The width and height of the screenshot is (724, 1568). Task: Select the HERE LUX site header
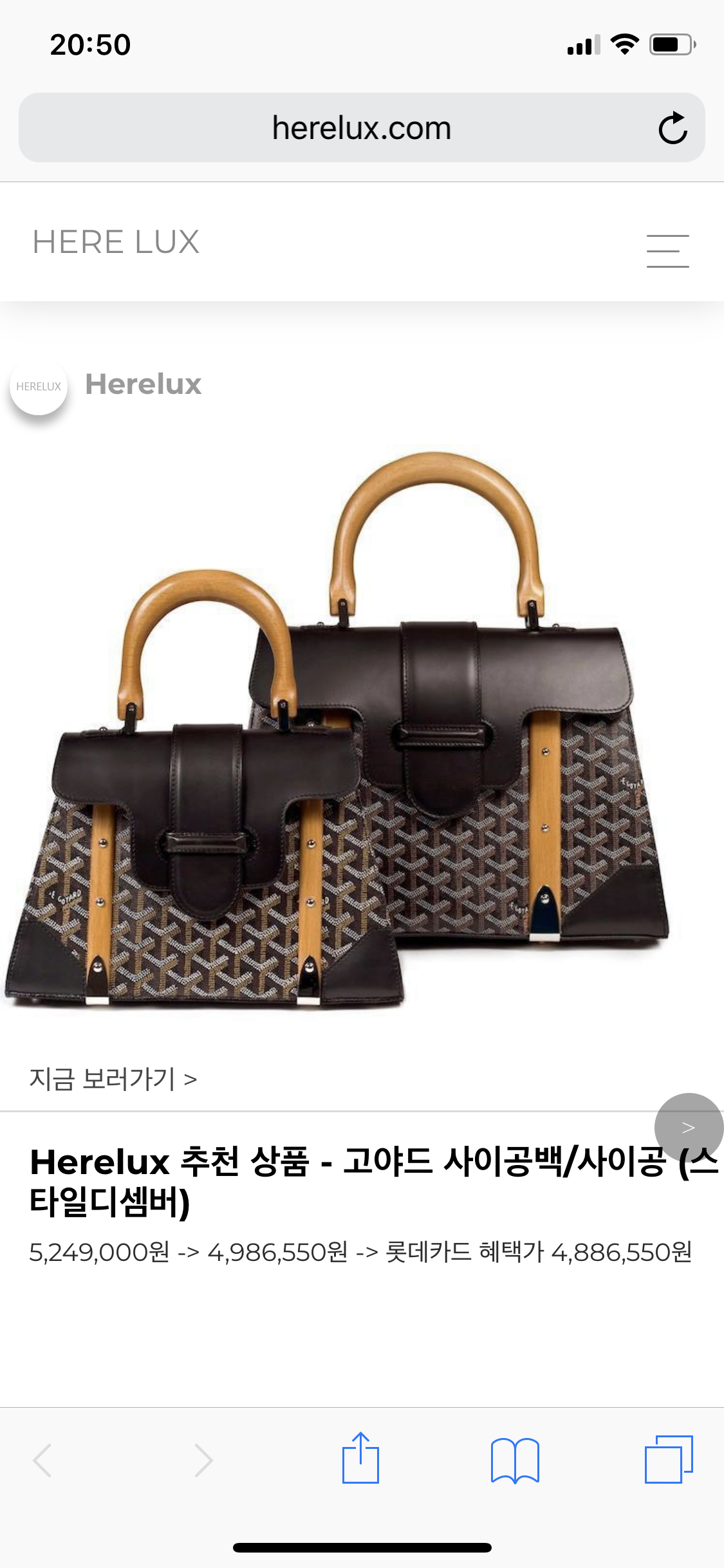coord(116,242)
